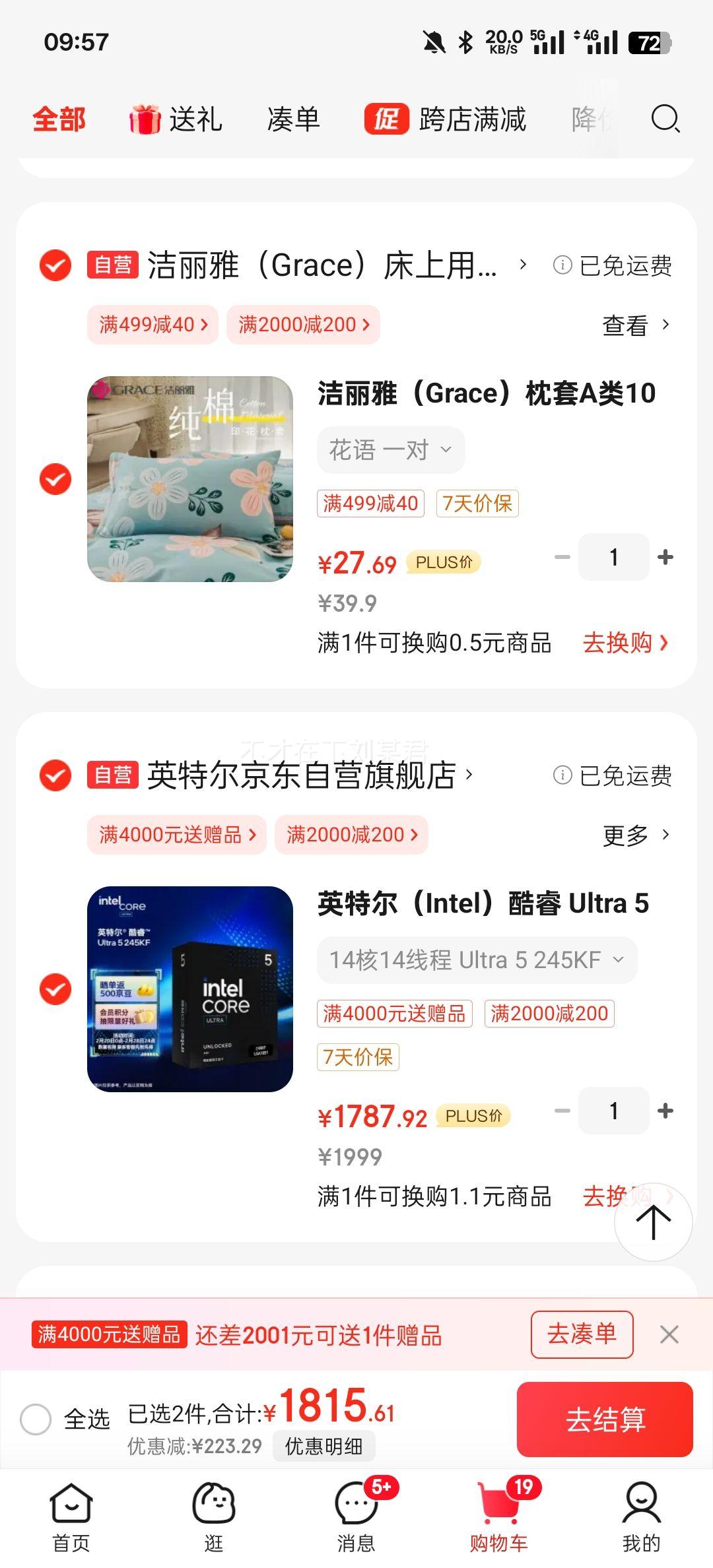The image size is (713, 1568).
Task: Dismiss the 满4000元送赠品 banner
Action: [669, 1334]
